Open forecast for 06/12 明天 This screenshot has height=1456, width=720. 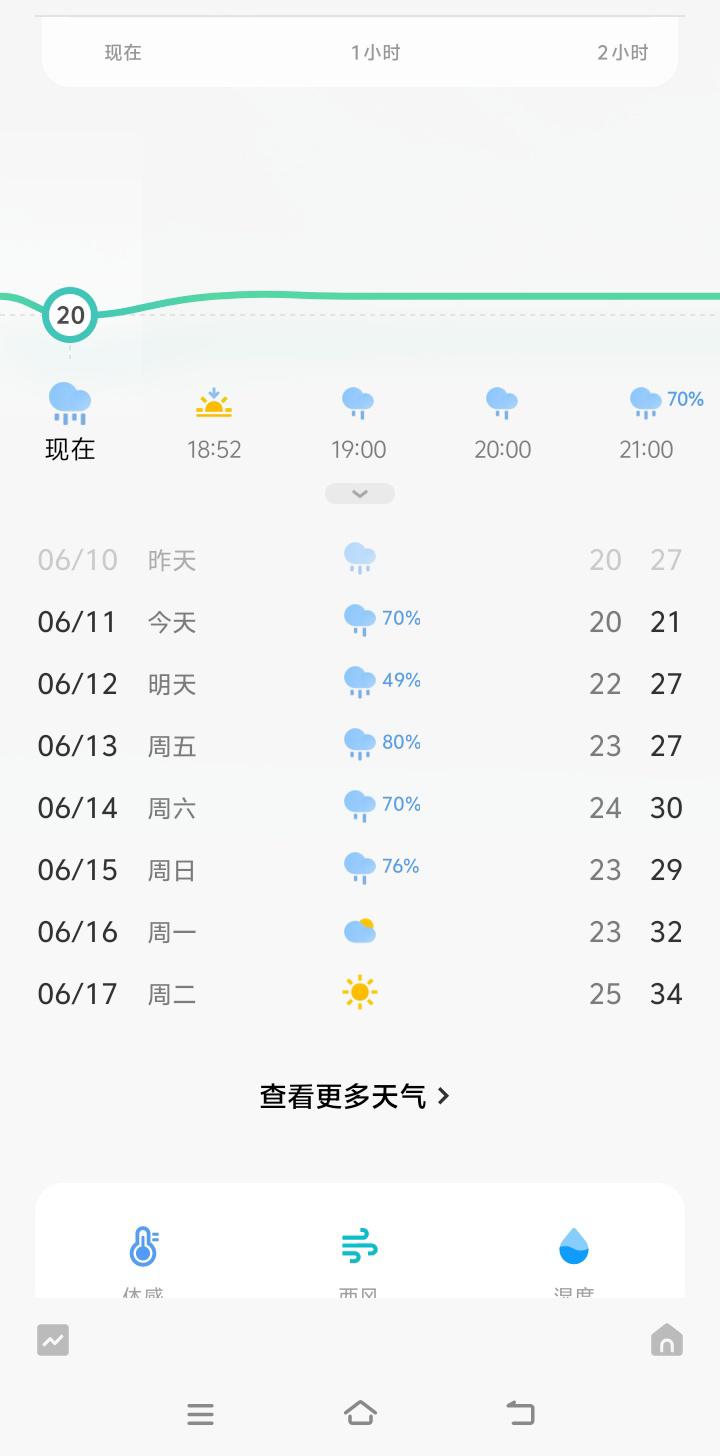[x=360, y=684]
